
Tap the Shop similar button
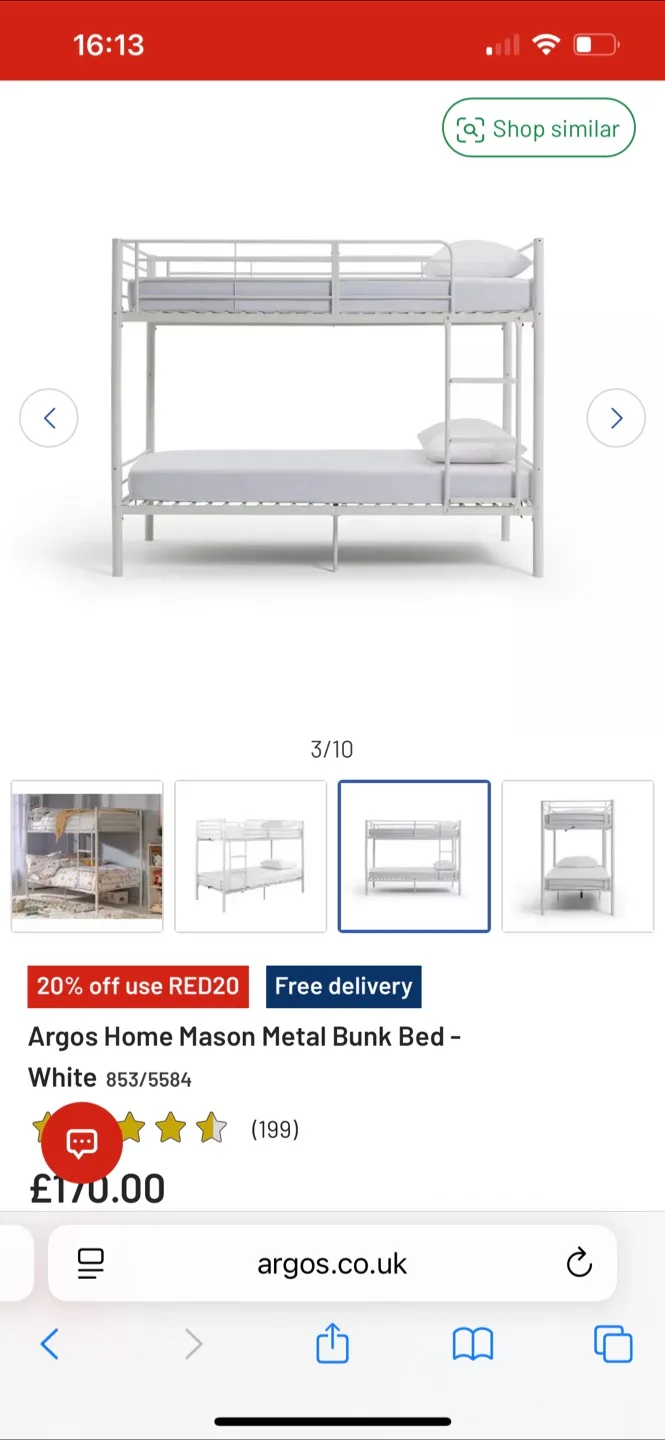tap(538, 128)
